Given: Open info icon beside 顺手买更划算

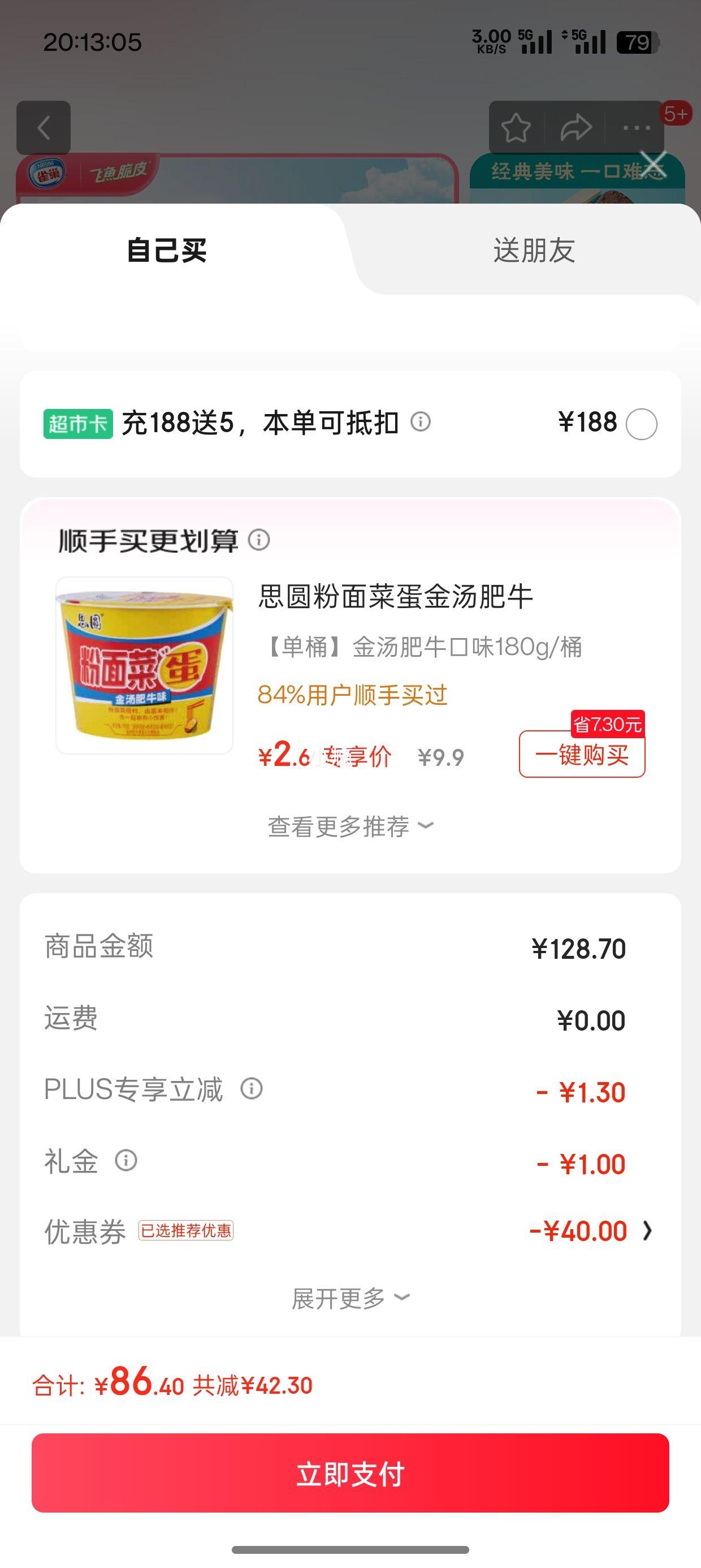Looking at the screenshot, I should pyautogui.click(x=259, y=539).
